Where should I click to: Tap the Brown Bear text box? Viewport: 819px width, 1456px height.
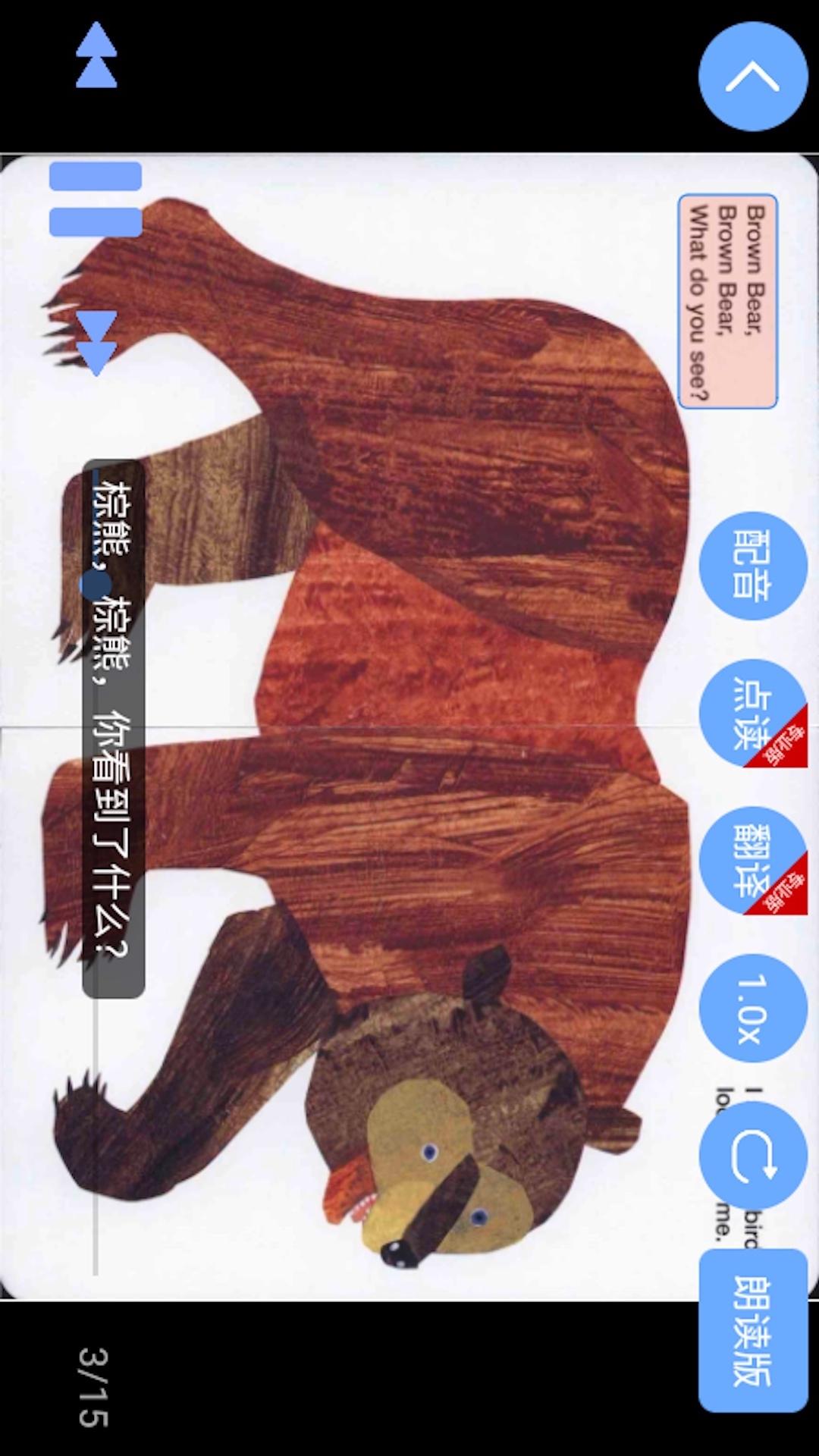point(727,301)
